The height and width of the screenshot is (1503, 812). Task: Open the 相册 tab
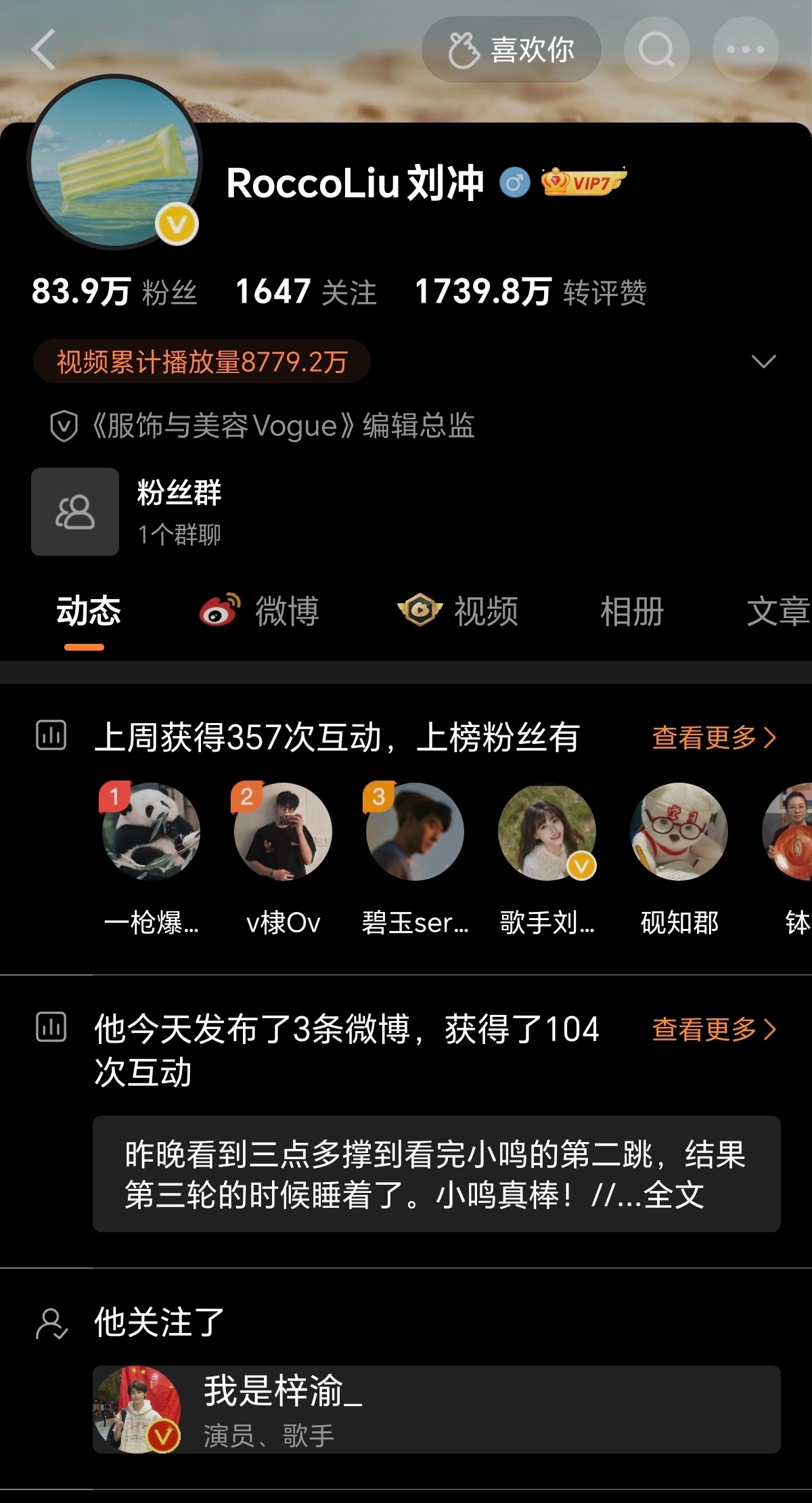point(631,611)
